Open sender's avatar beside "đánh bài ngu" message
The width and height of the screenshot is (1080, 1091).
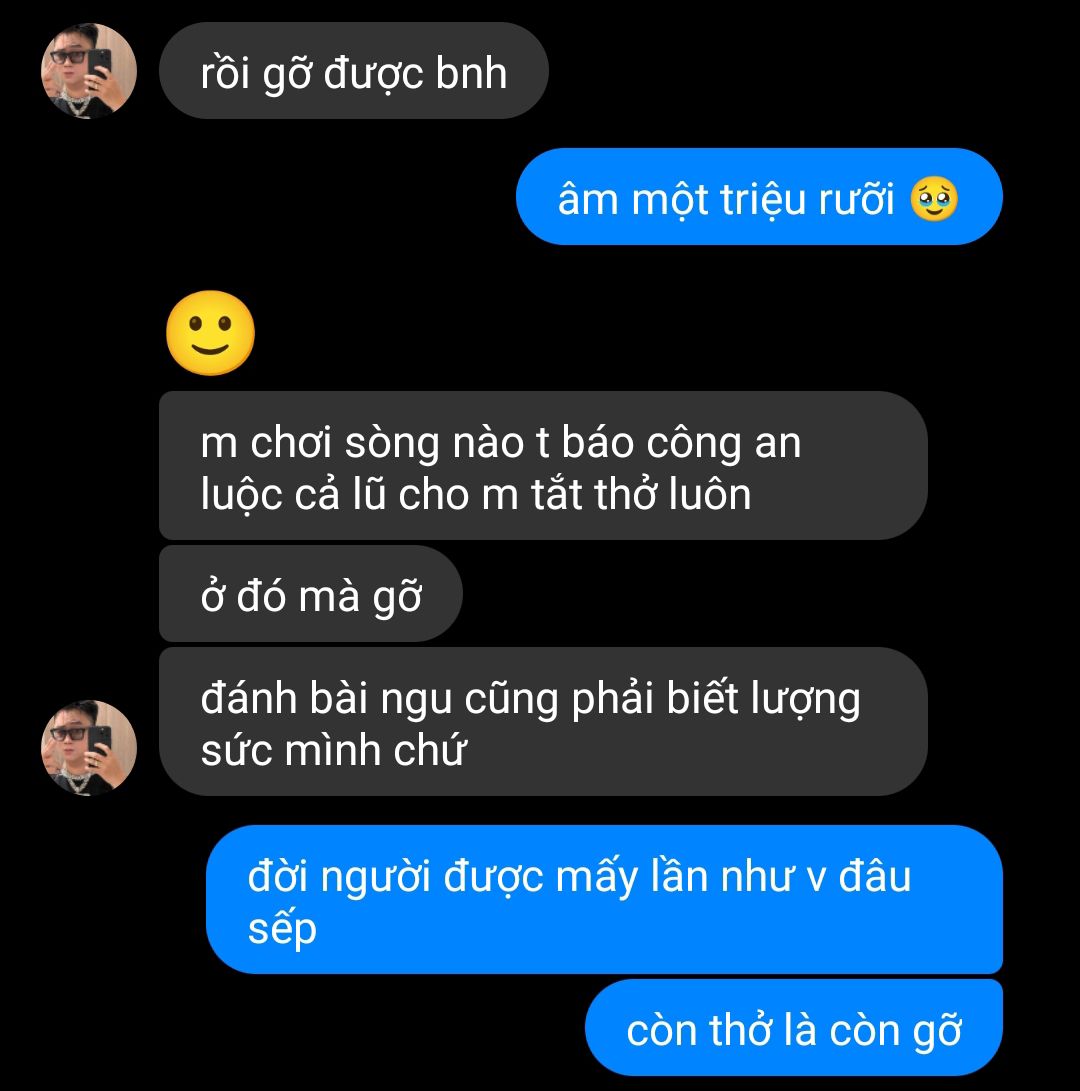(88, 747)
